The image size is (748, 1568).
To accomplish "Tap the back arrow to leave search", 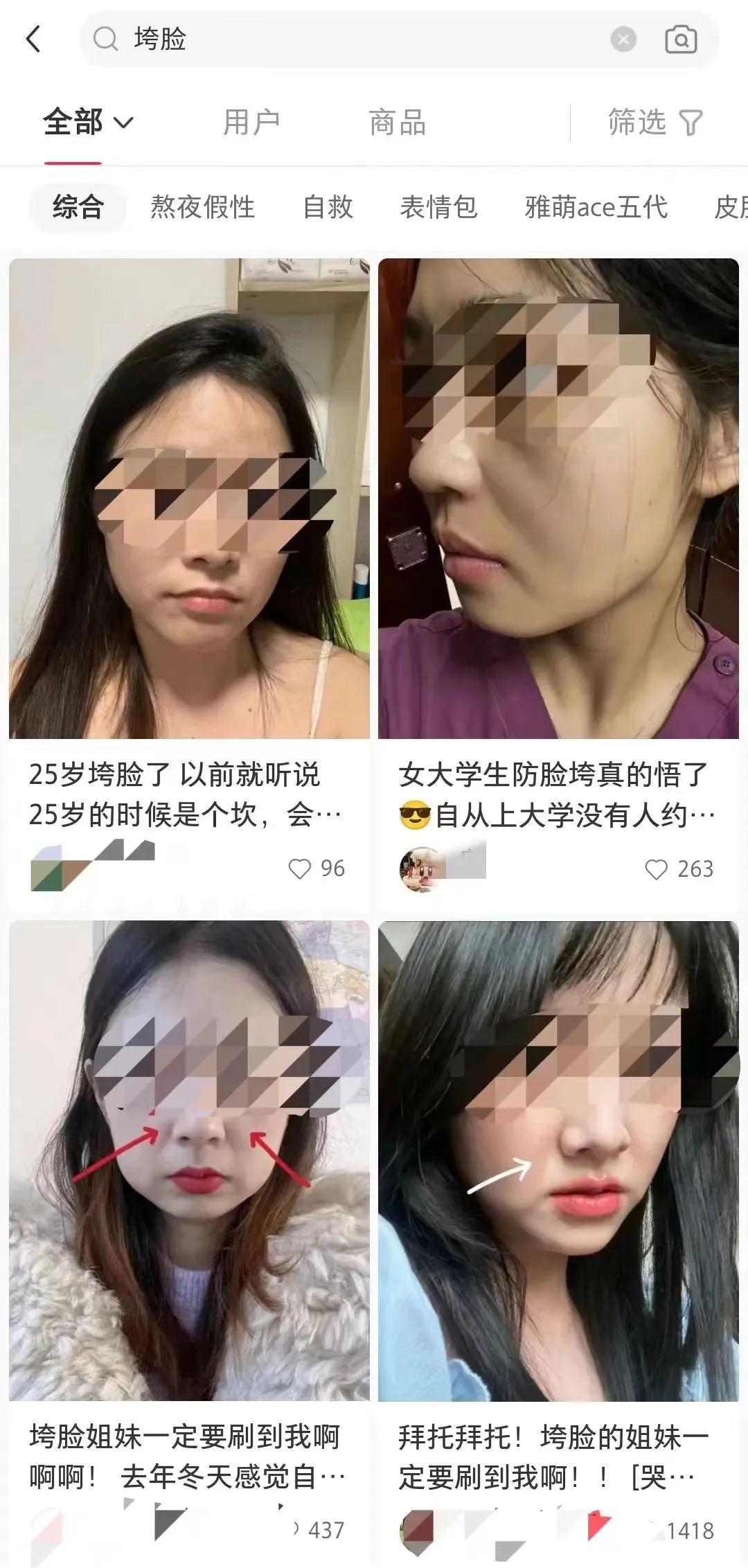I will point(31,40).
